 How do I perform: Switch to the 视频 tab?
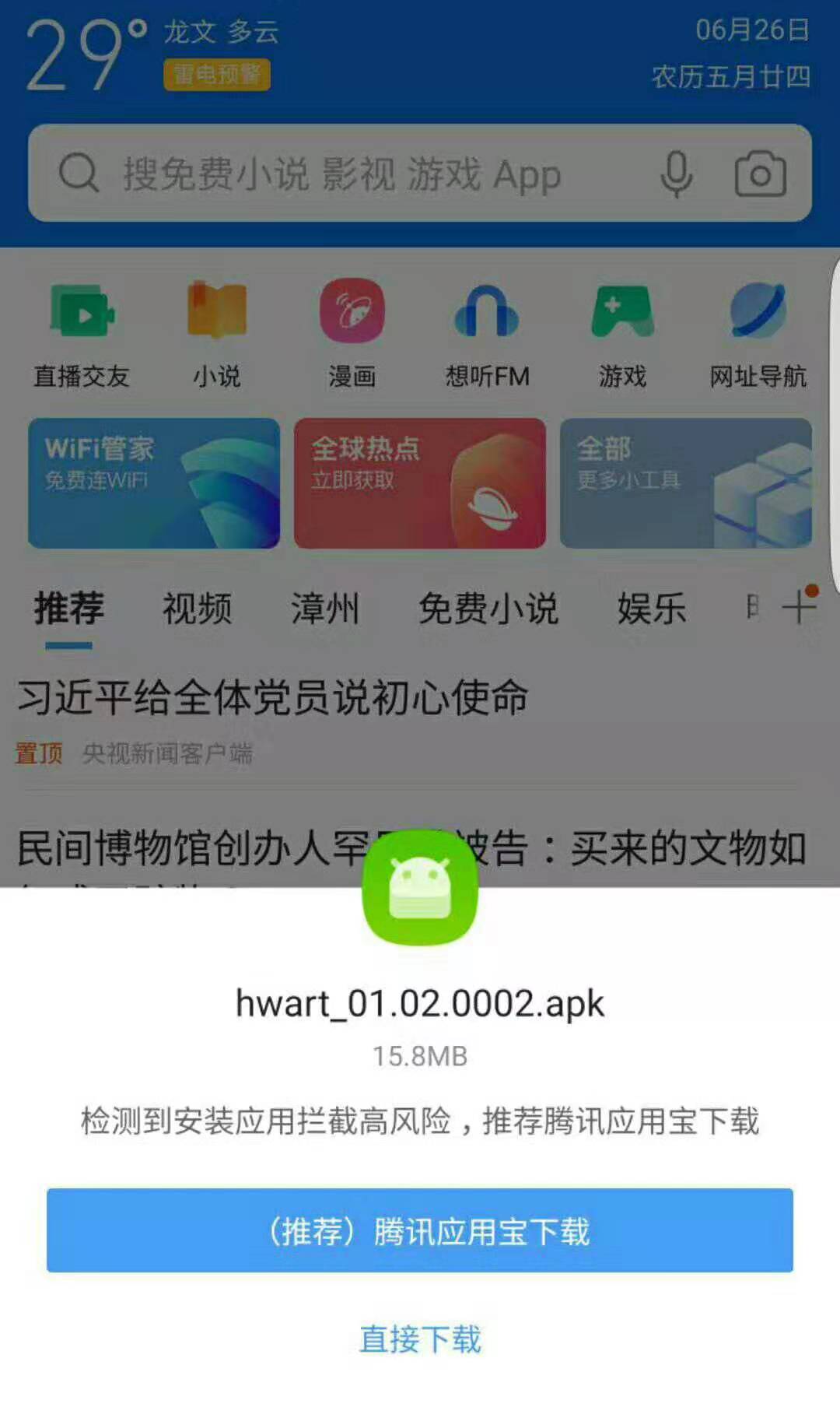pos(197,608)
